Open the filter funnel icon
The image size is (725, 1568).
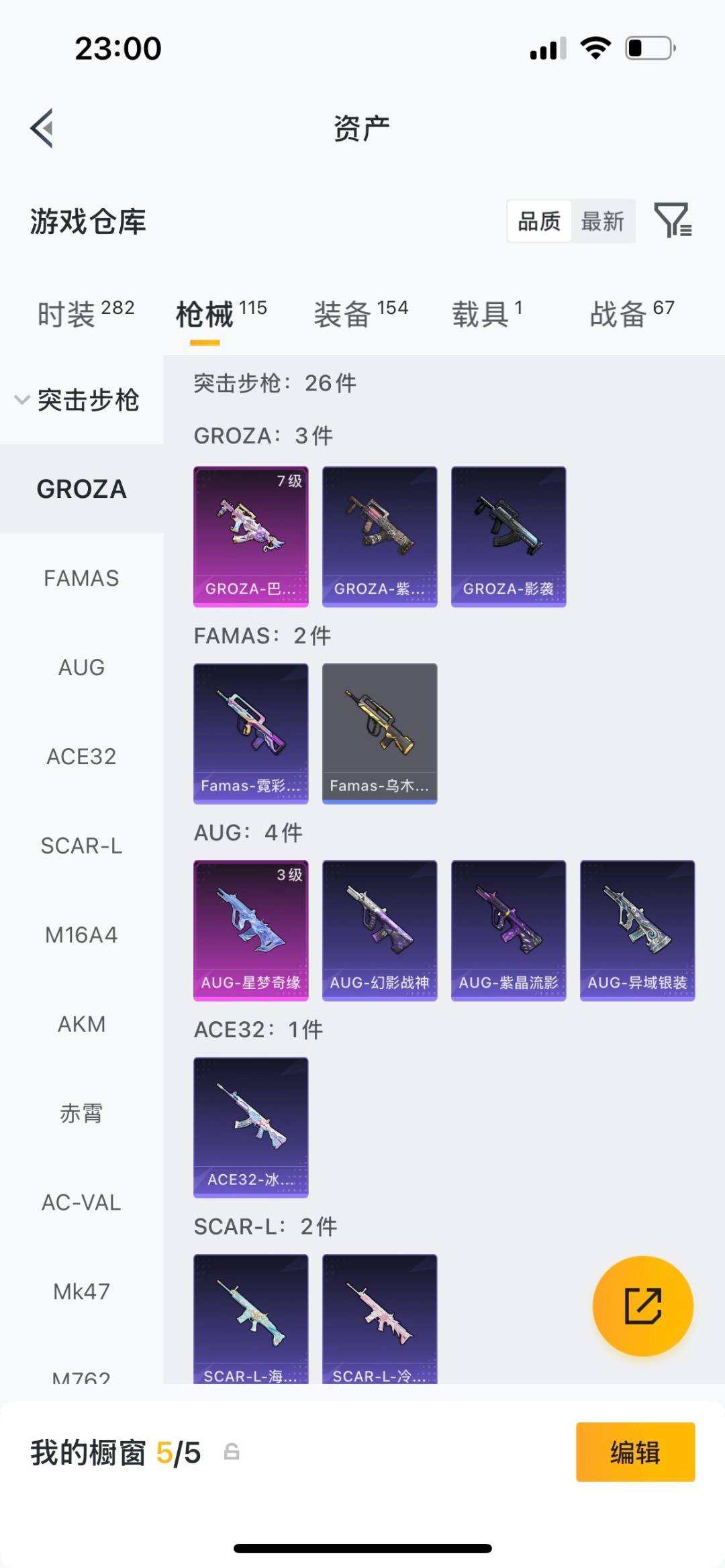[673, 220]
